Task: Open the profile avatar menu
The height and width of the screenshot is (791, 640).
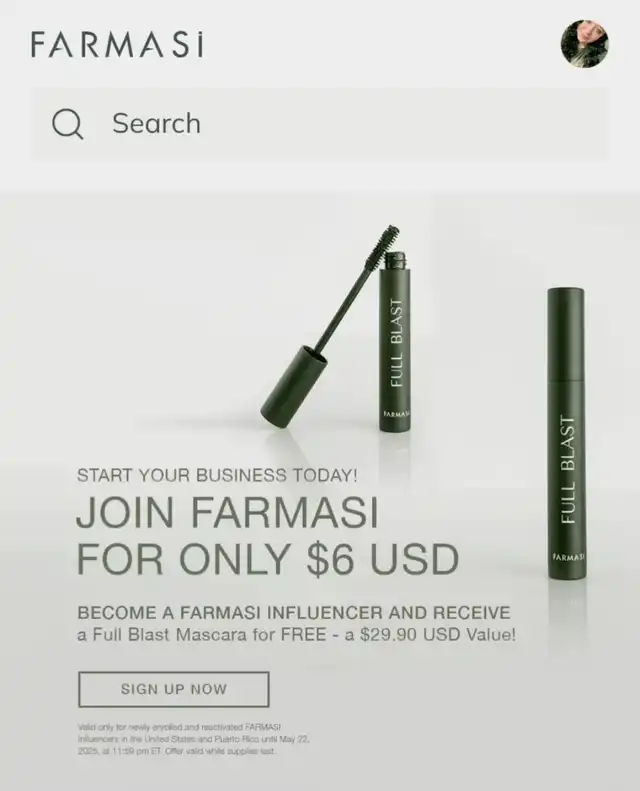Action: click(585, 43)
